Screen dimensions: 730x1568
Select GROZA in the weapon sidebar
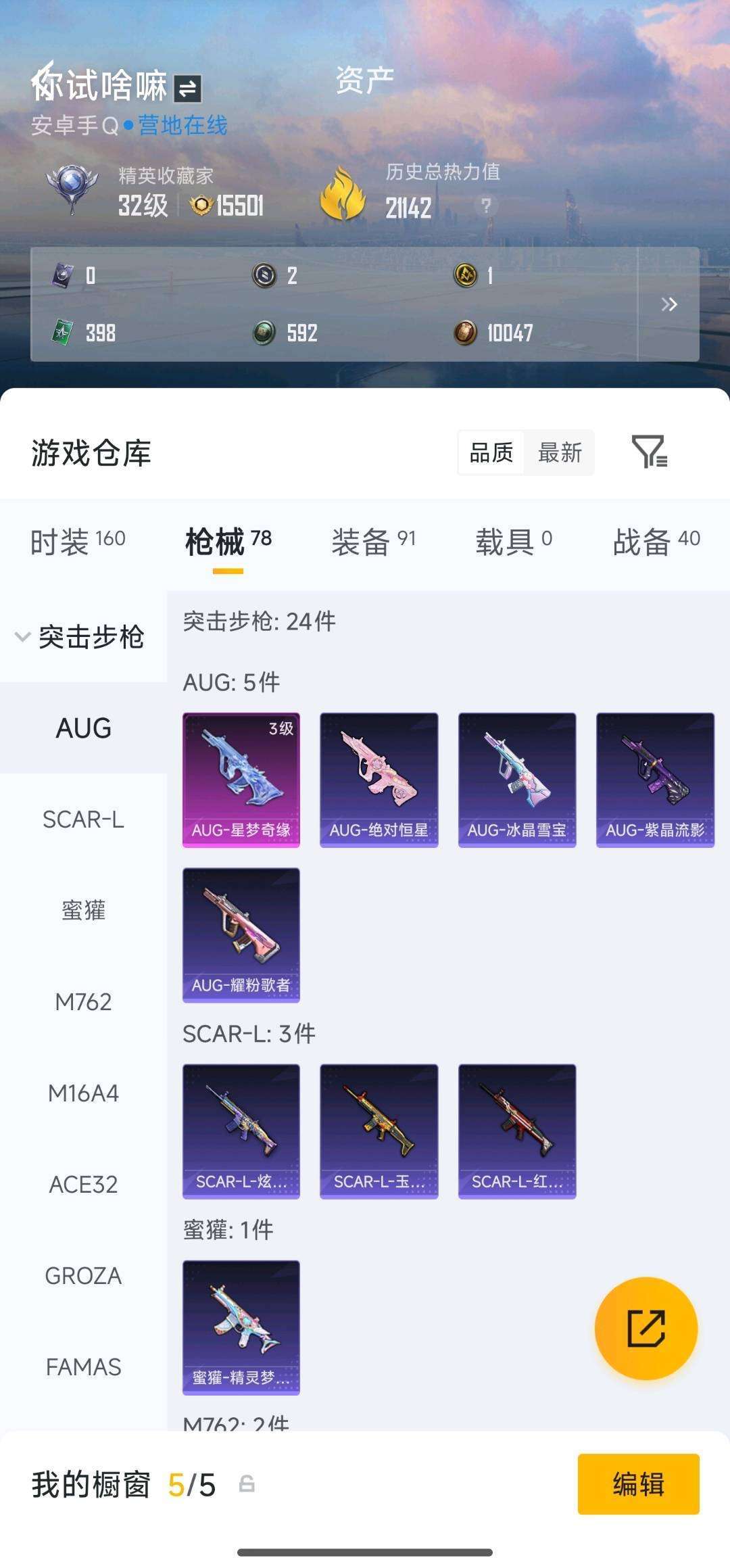click(x=83, y=1275)
